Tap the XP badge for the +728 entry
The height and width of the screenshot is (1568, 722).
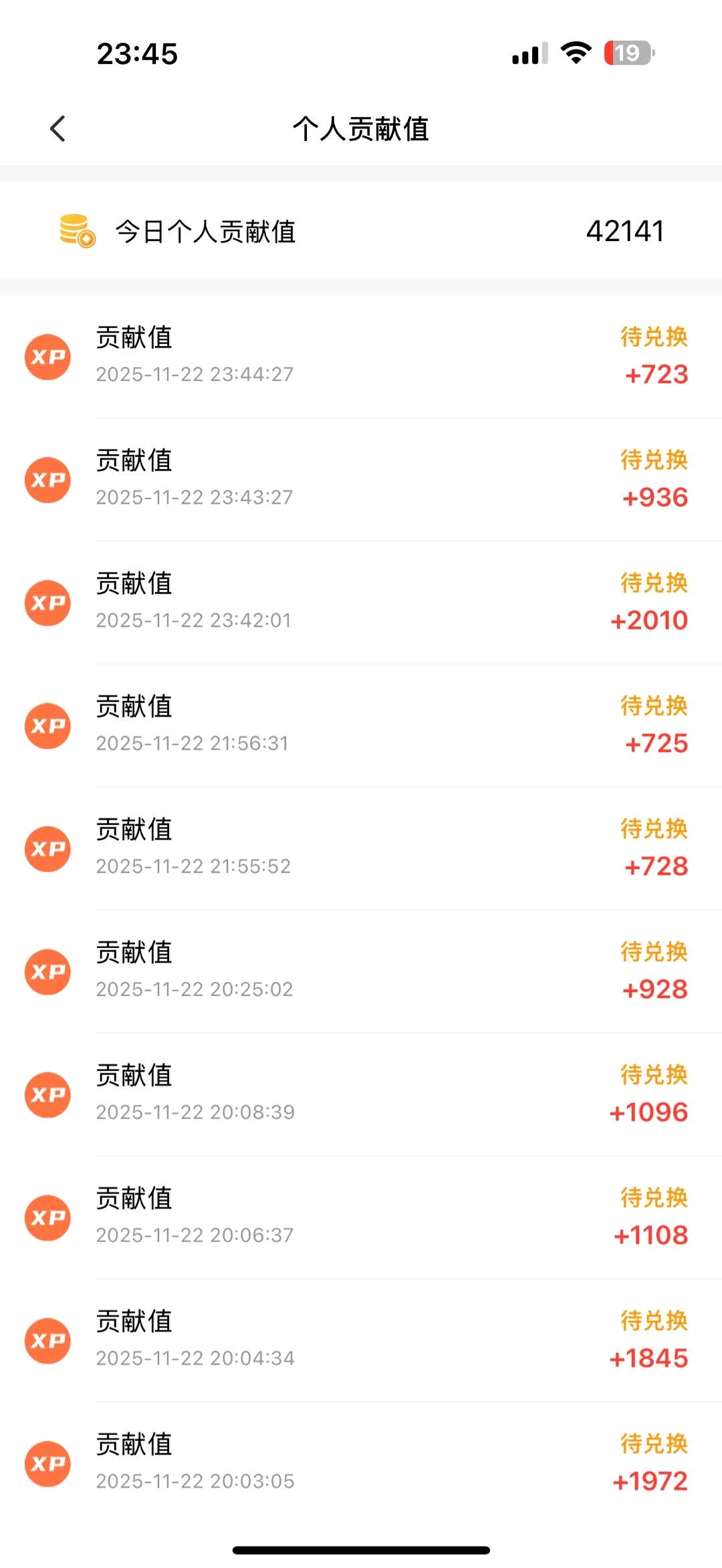click(x=47, y=848)
